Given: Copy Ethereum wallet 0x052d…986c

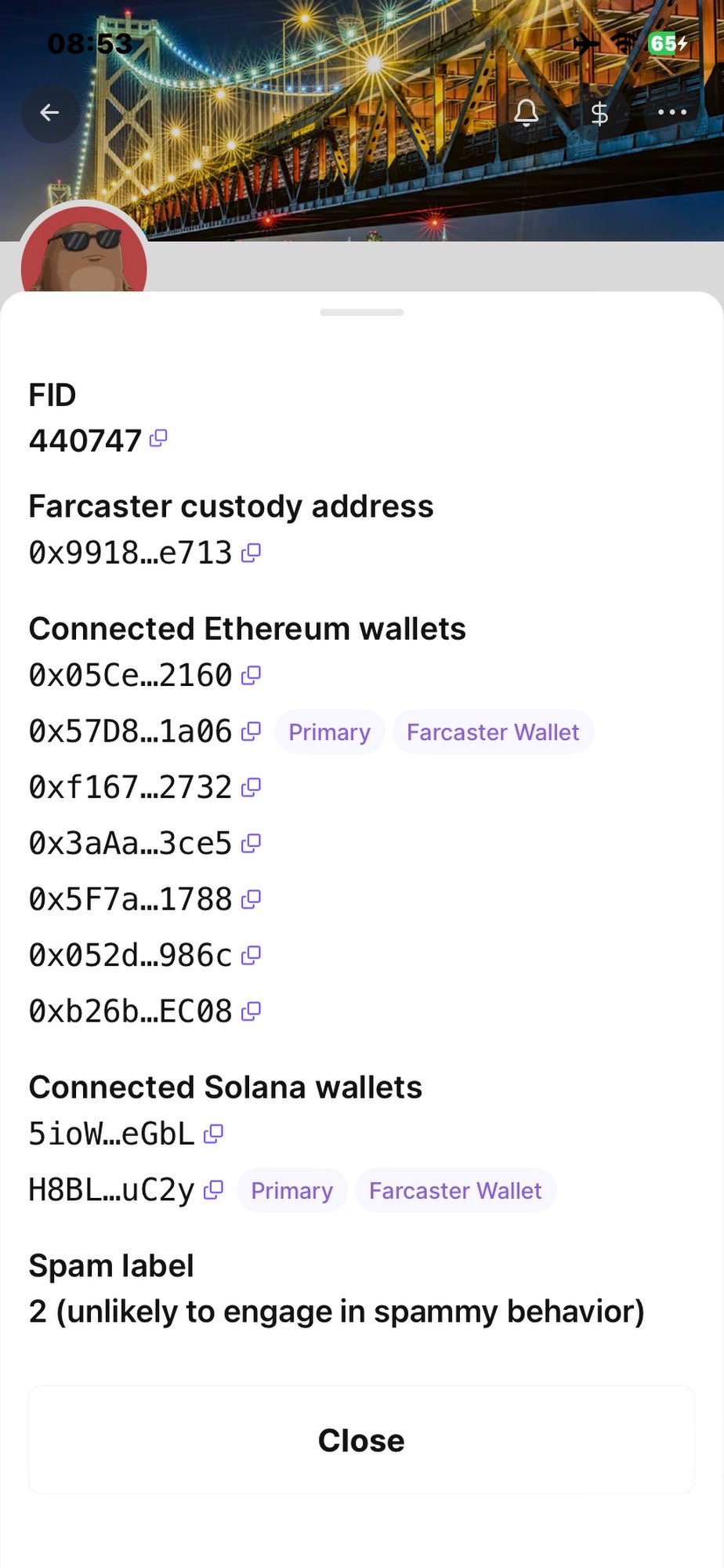Looking at the screenshot, I should coord(251,956).
